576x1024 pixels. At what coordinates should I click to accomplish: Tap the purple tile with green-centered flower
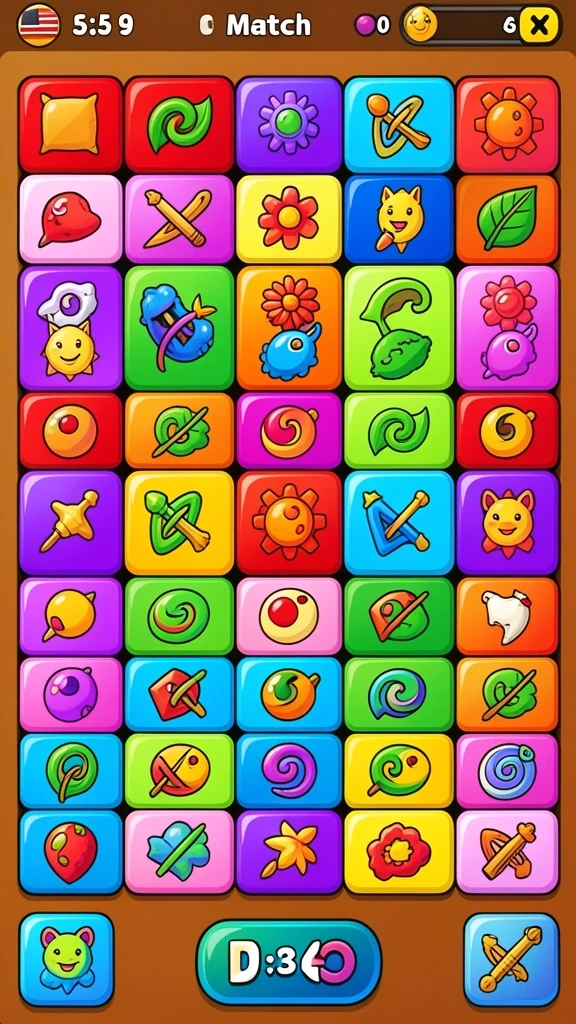point(289,124)
